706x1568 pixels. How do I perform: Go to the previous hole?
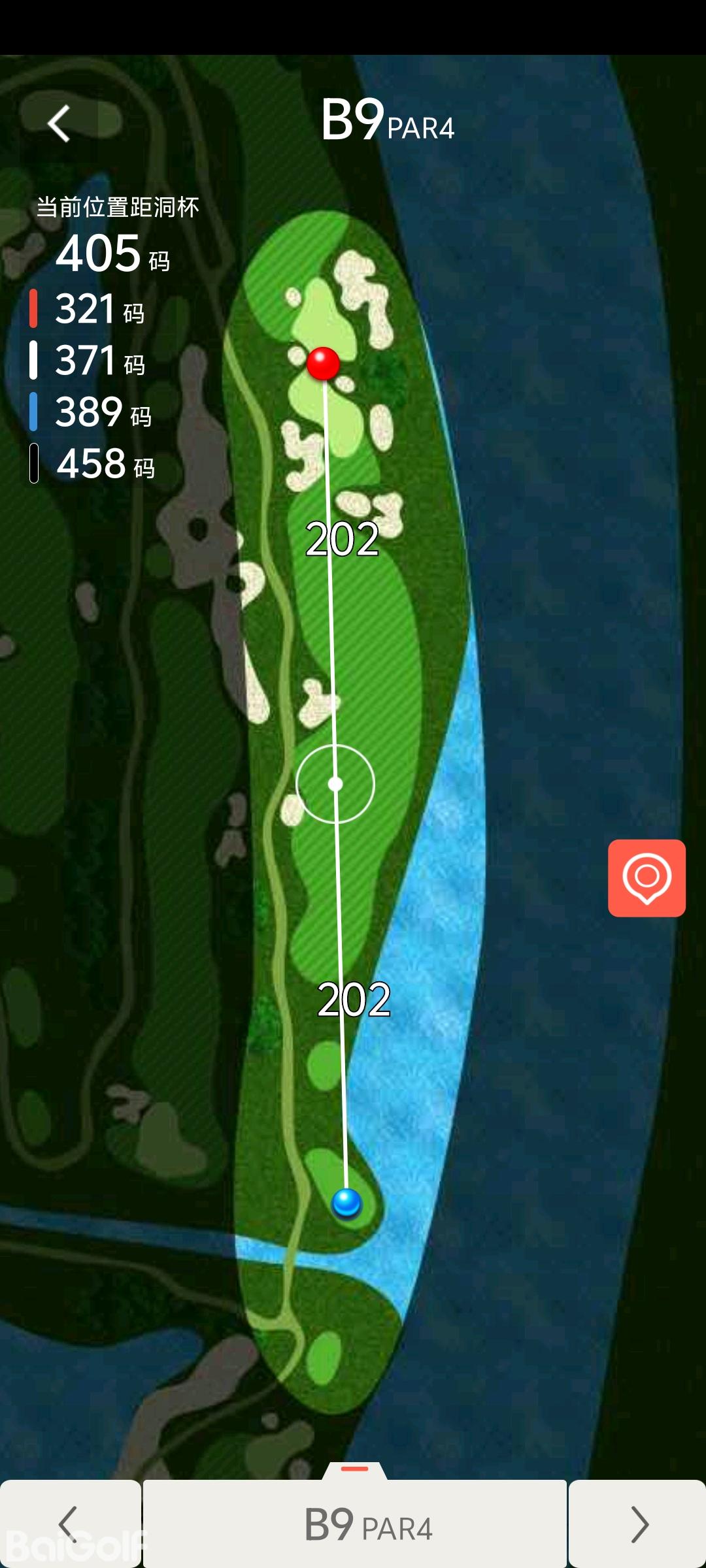tap(69, 1524)
